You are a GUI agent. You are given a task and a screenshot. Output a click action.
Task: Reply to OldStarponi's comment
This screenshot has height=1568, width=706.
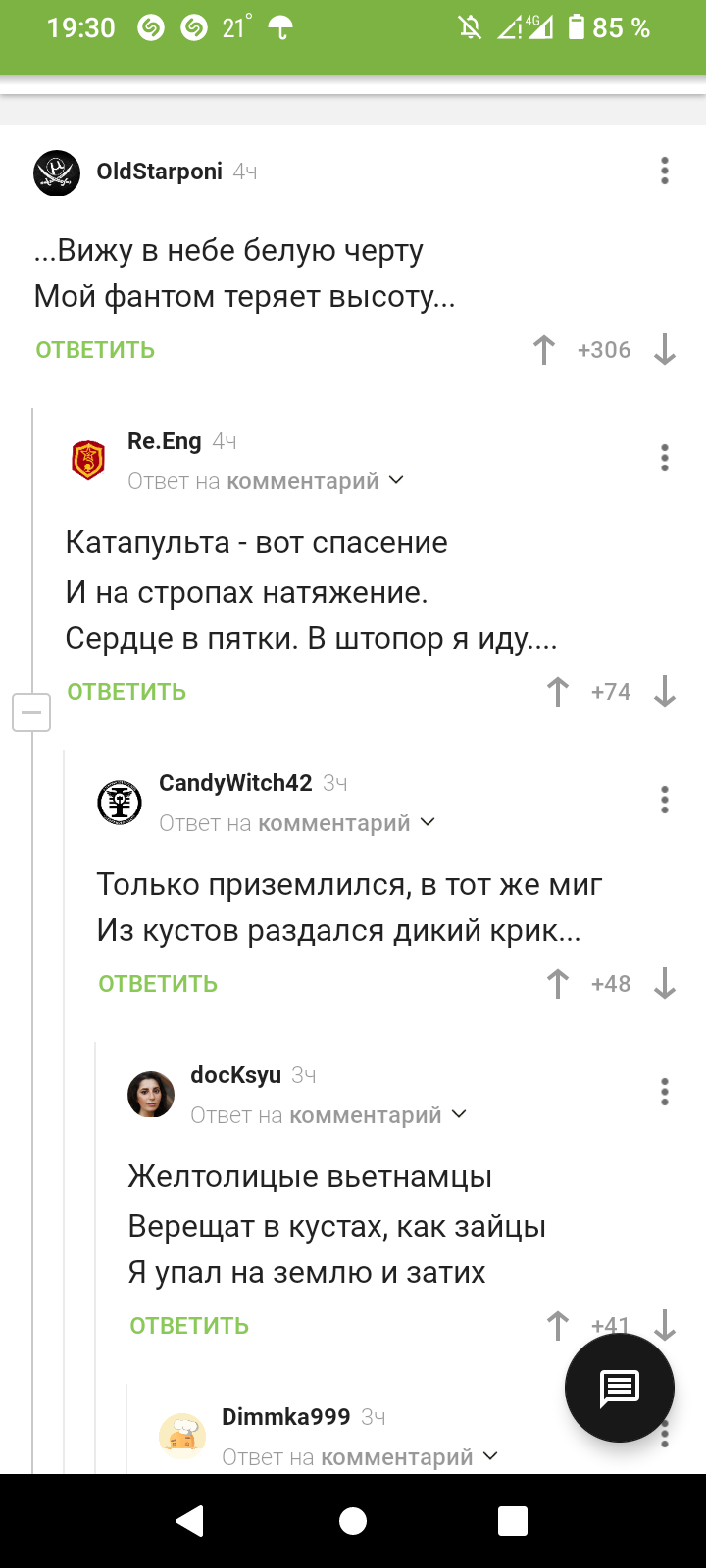(95, 350)
